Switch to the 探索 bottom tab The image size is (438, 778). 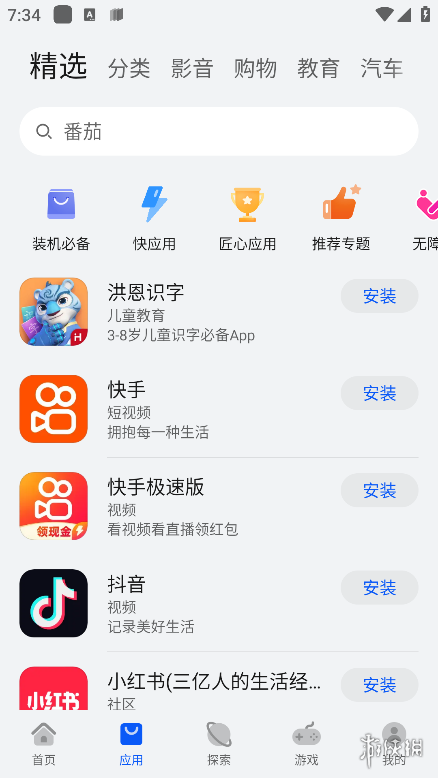(x=219, y=743)
